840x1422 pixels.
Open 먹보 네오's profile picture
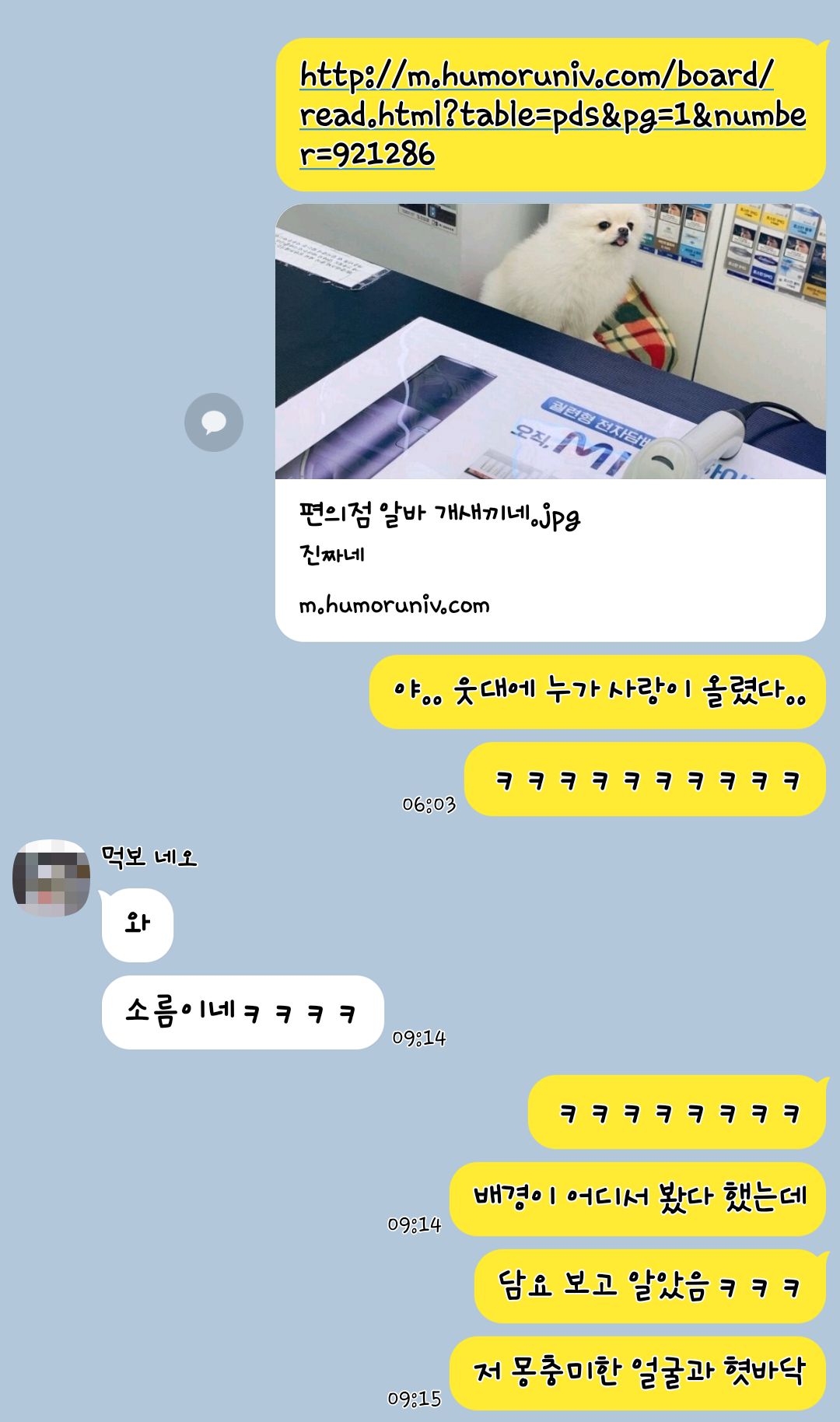tap(51, 878)
